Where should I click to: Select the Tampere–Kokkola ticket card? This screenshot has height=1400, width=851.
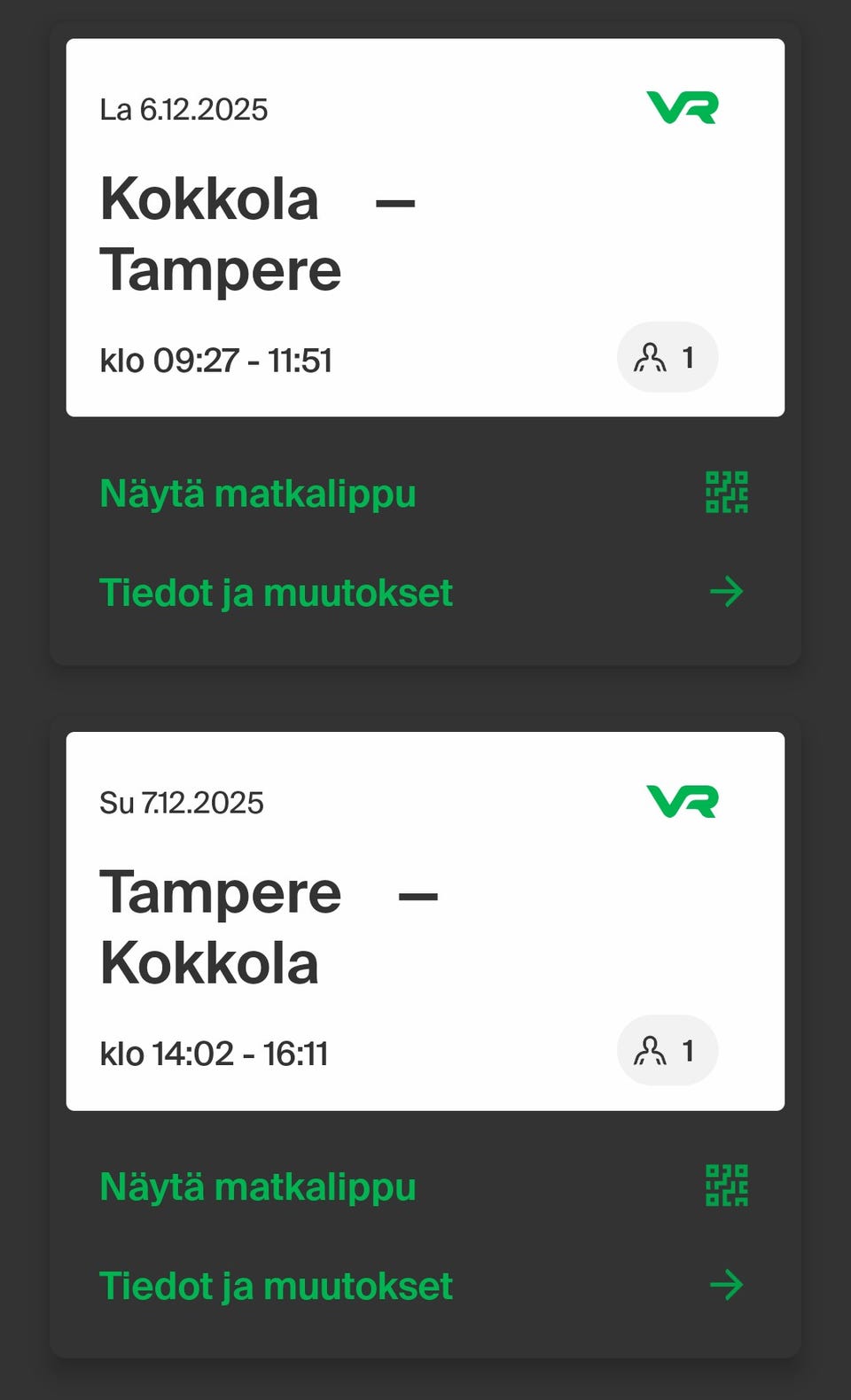[425, 919]
